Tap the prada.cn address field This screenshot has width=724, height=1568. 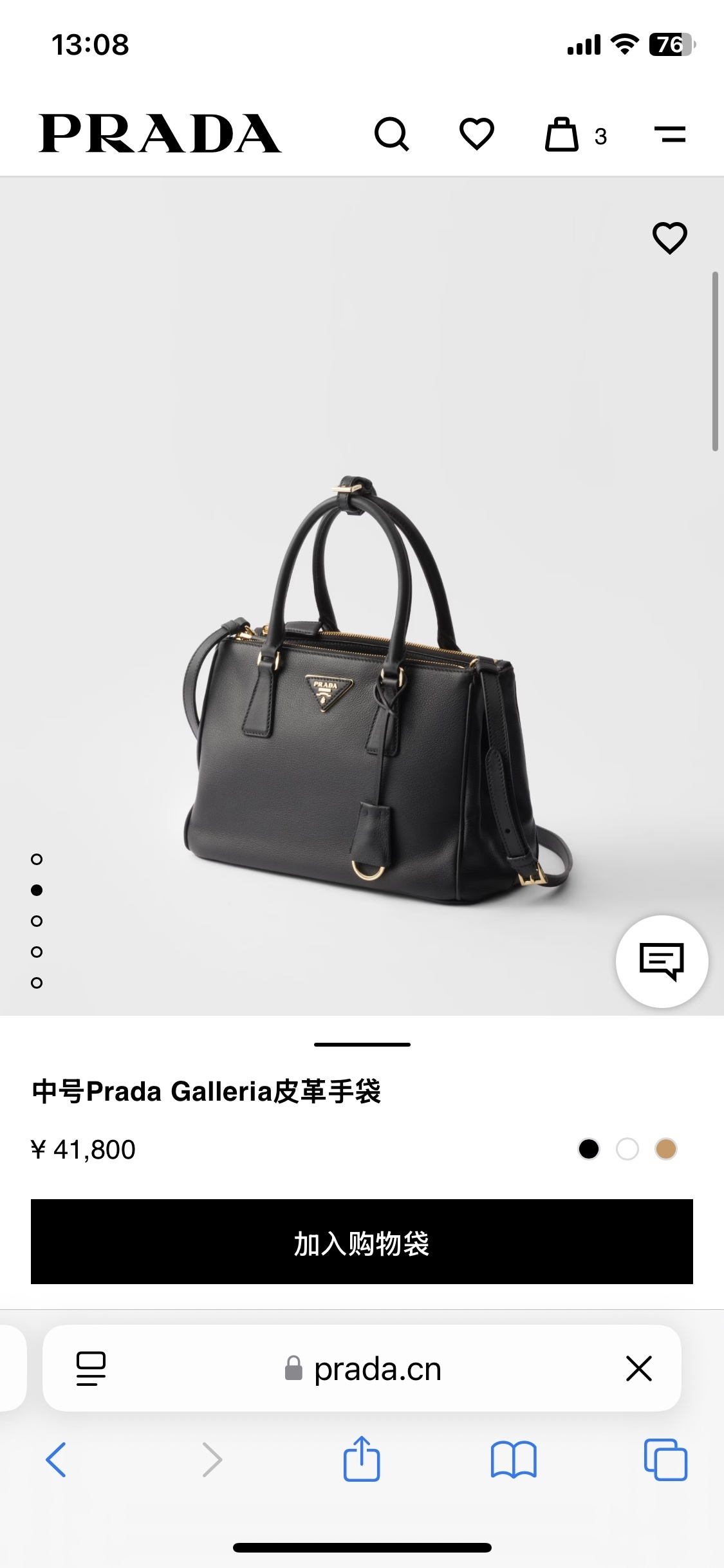click(364, 1369)
